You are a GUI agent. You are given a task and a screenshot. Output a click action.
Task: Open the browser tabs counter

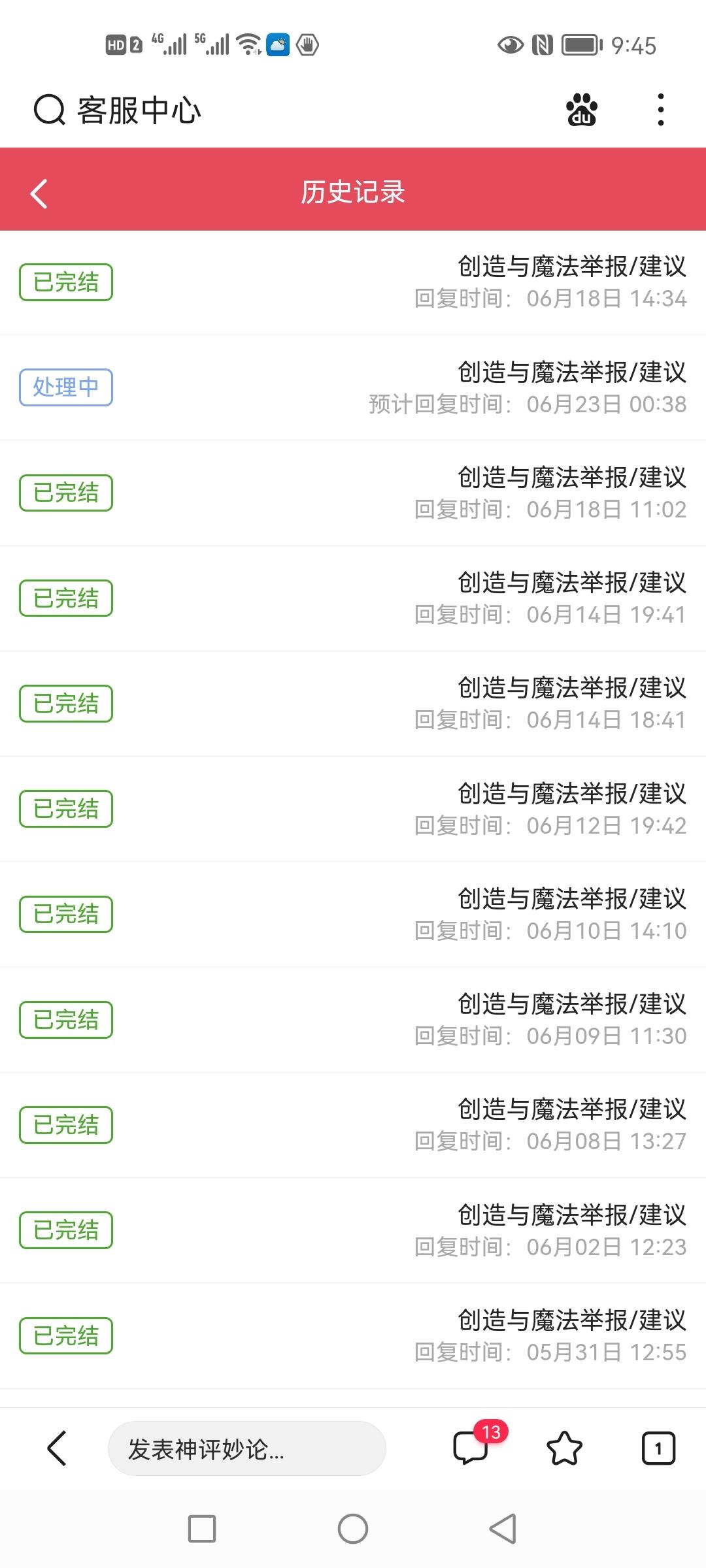658,1448
